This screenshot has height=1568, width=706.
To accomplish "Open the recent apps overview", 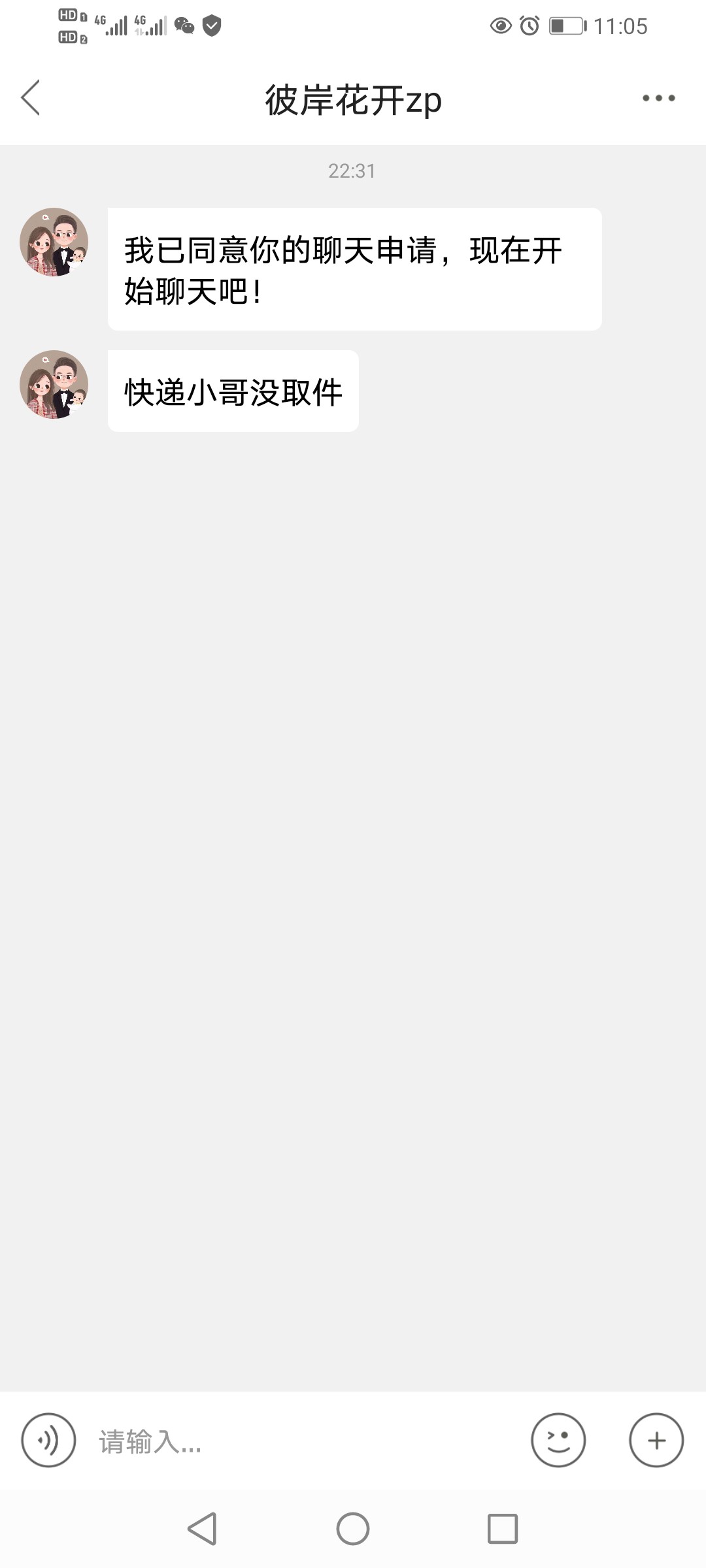I will pos(502,1529).
